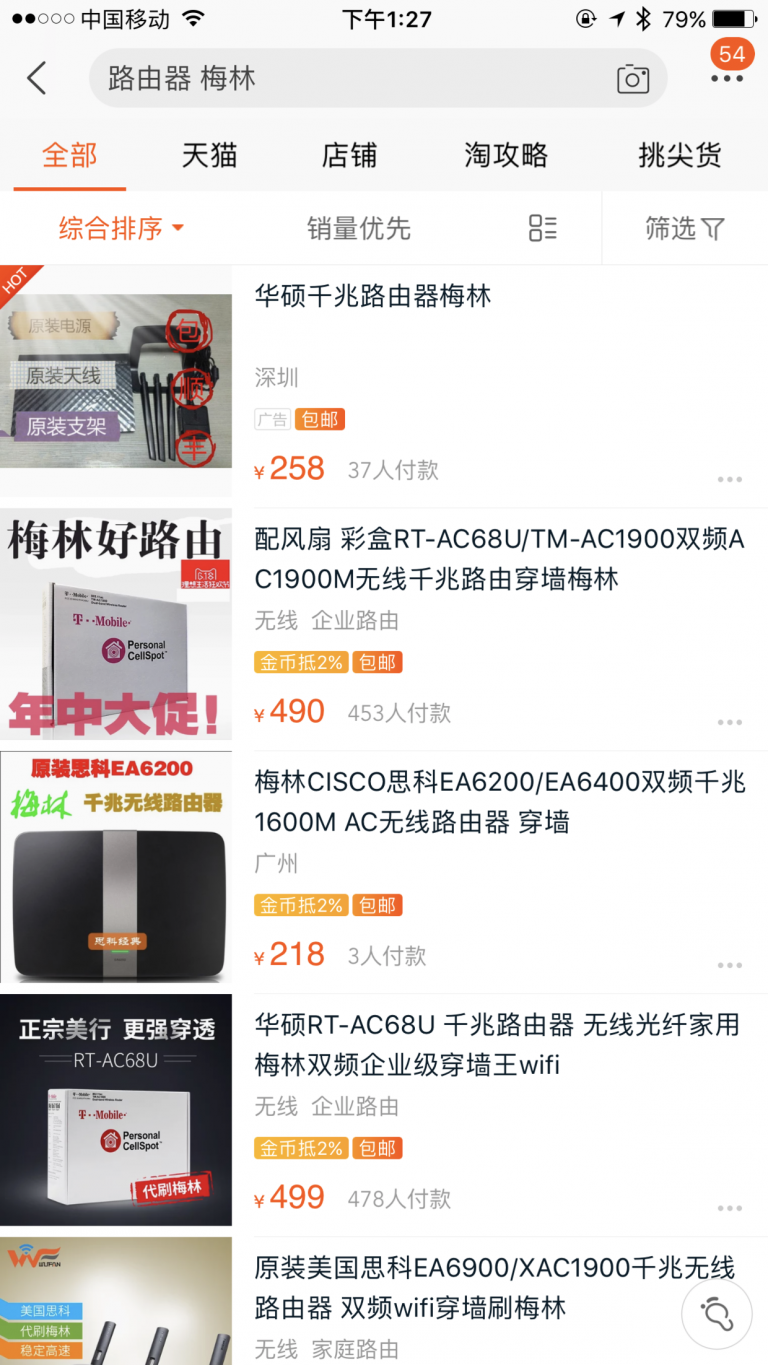Open the 筛选 filter panel

tap(684, 229)
